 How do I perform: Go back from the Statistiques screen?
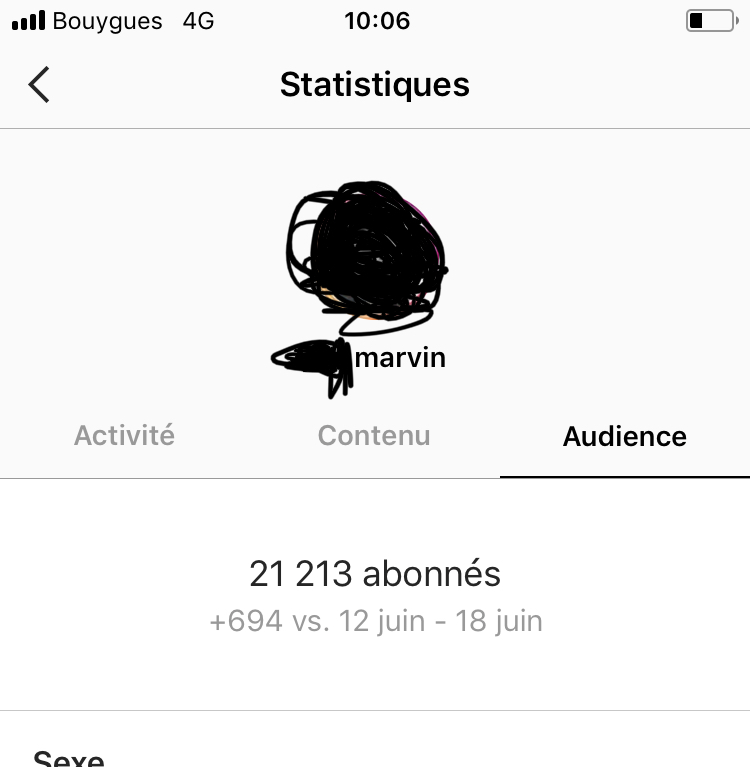tap(39, 85)
